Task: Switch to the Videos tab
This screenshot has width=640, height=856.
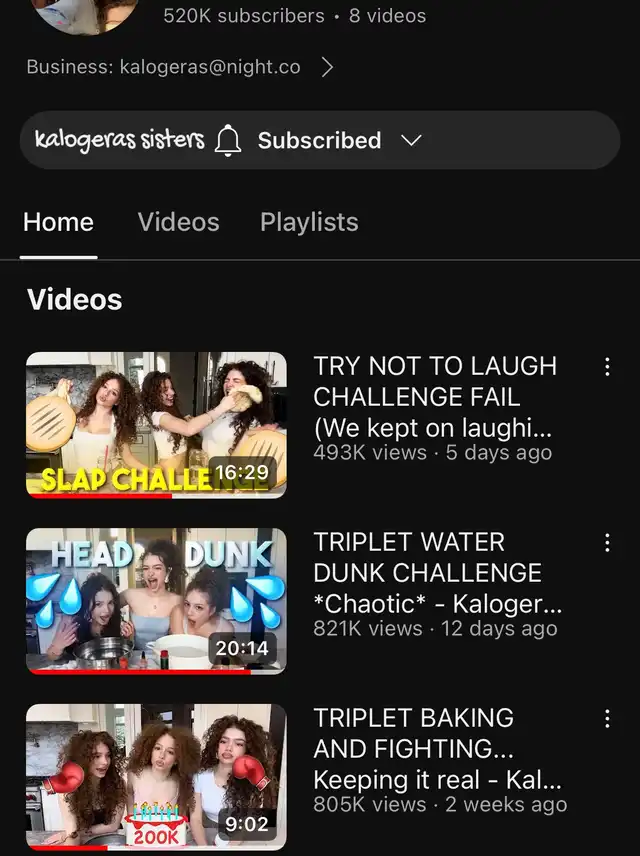Action: (178, 222)
